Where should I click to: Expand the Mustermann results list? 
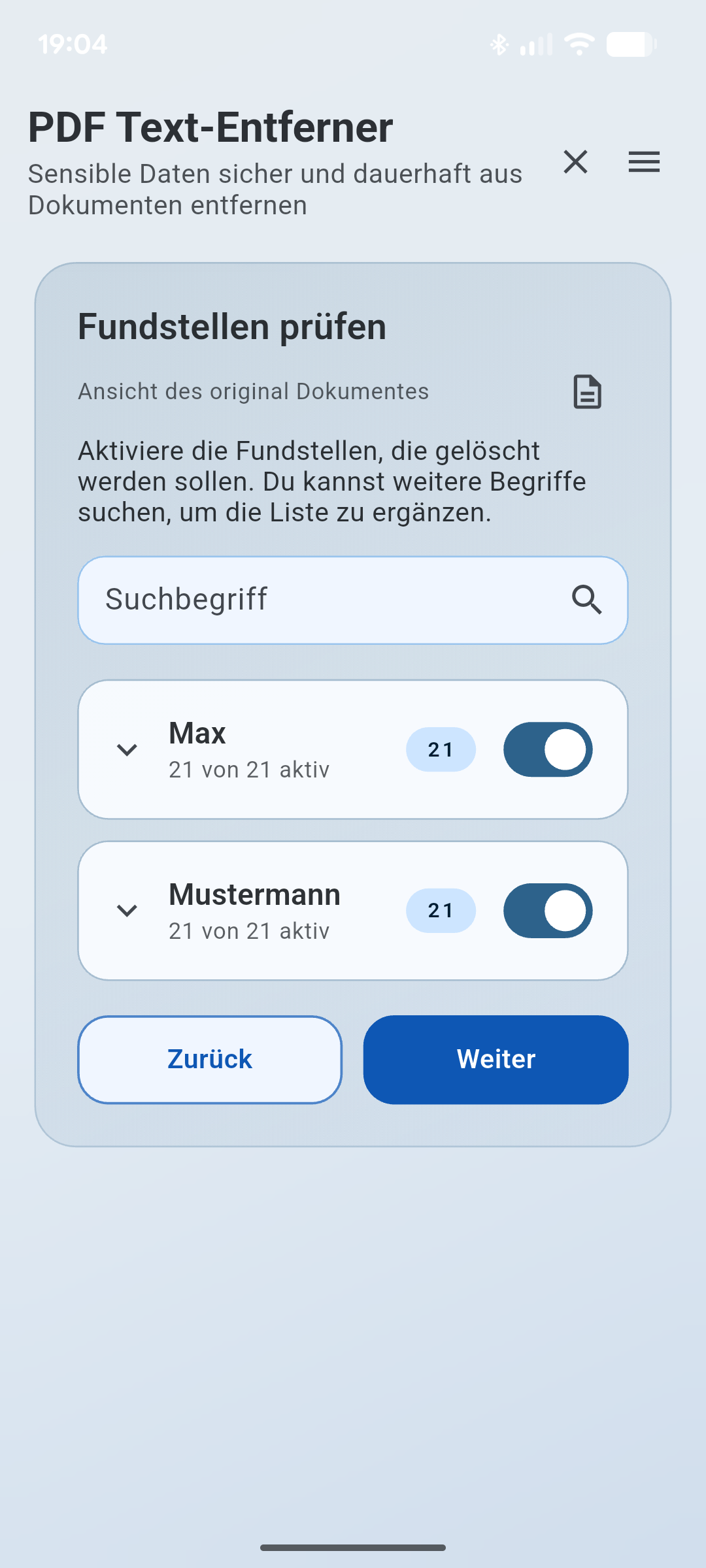(x=127, y=910)
